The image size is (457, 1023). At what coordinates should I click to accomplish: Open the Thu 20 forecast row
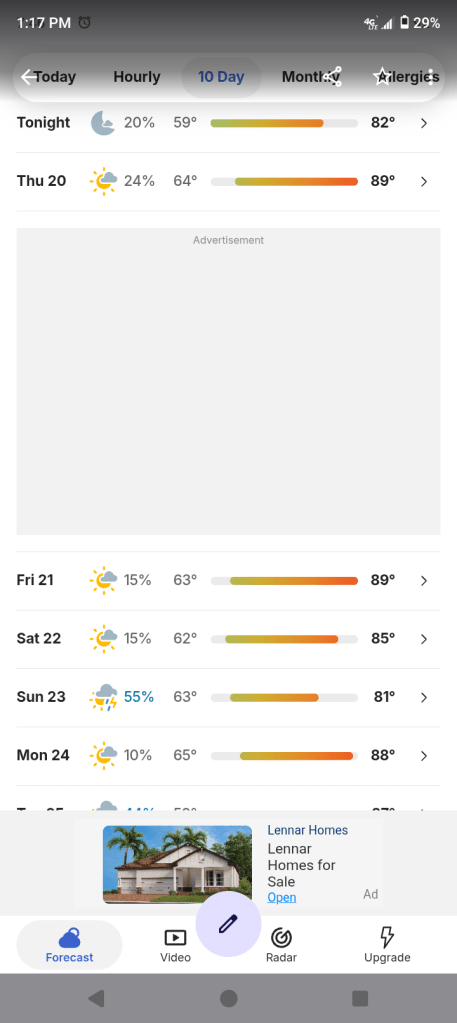tap(228, 181)
